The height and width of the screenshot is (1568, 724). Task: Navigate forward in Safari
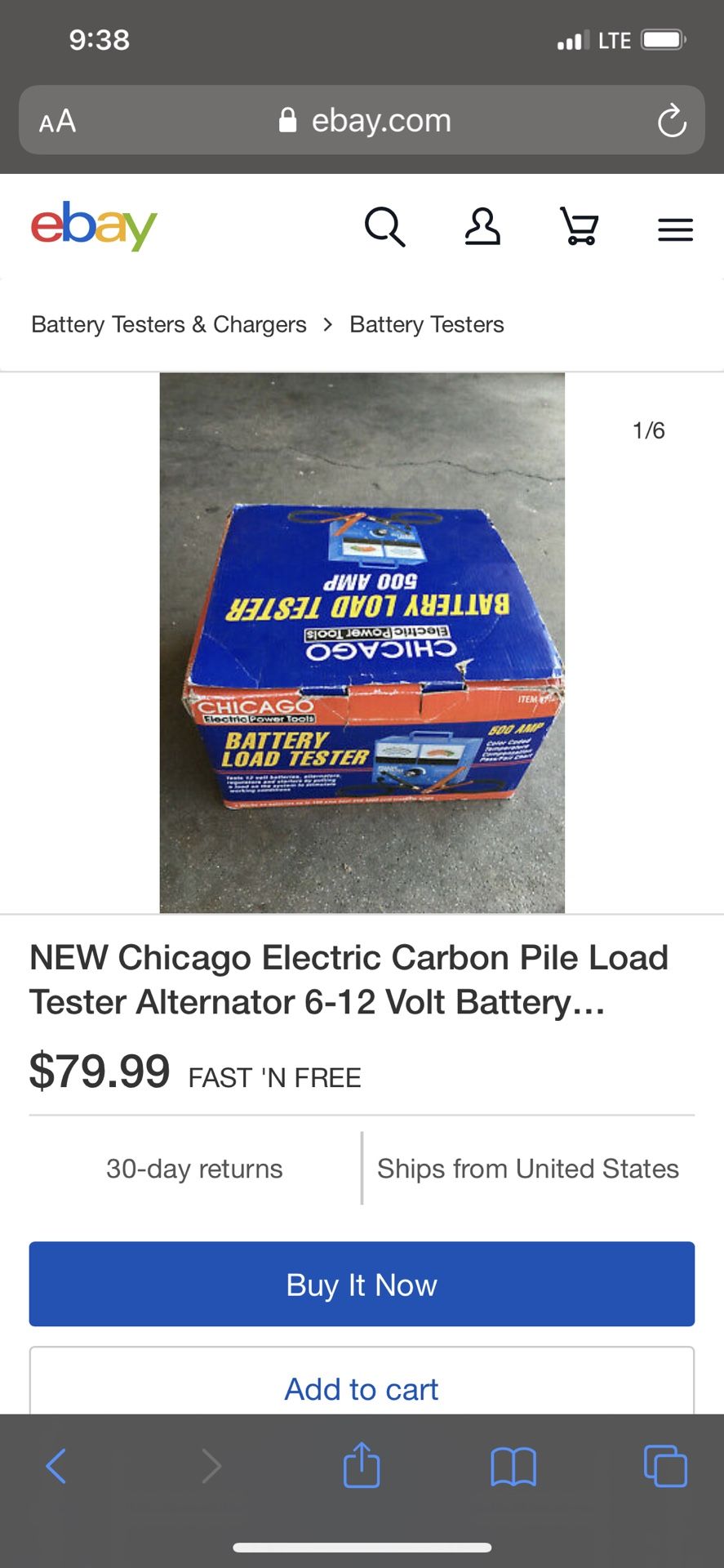click(x=211, y=1466)
